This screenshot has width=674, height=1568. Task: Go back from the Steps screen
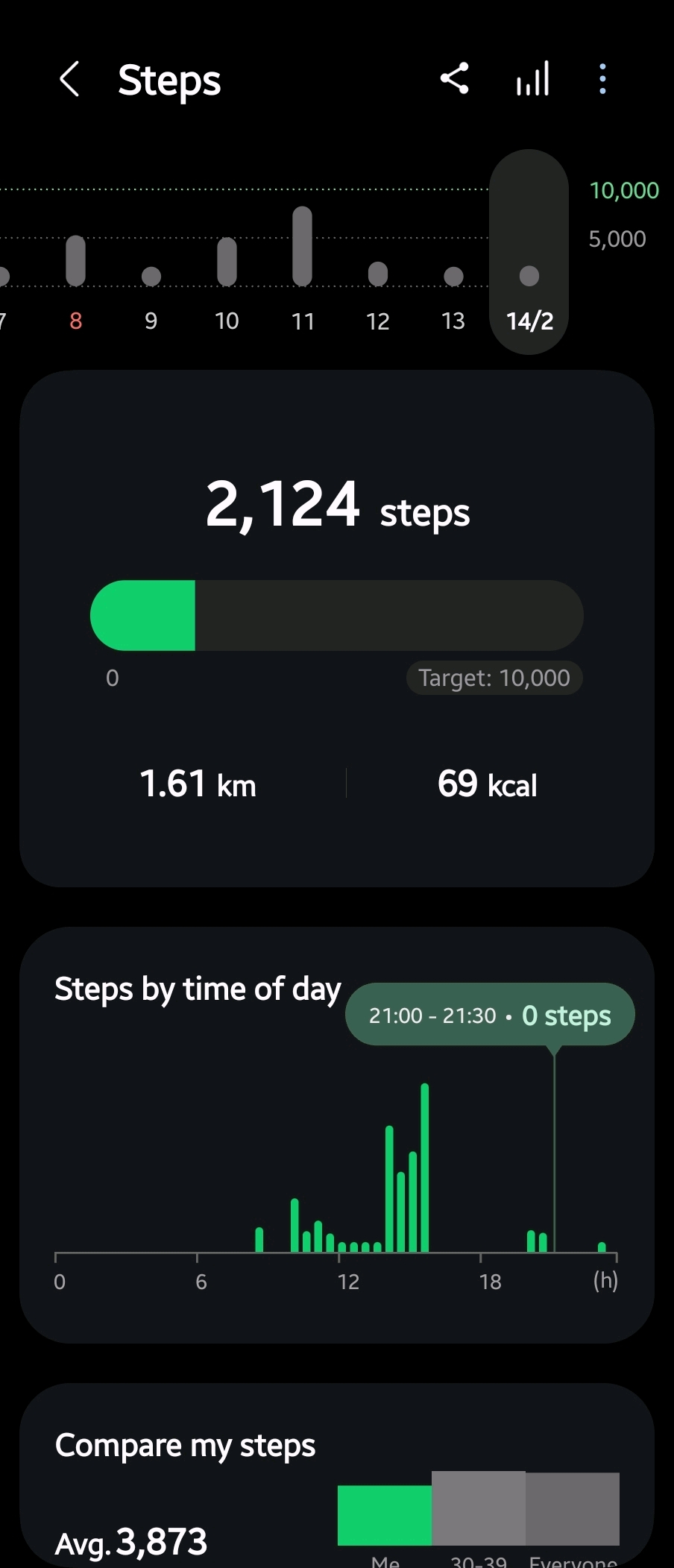(69, 79)
